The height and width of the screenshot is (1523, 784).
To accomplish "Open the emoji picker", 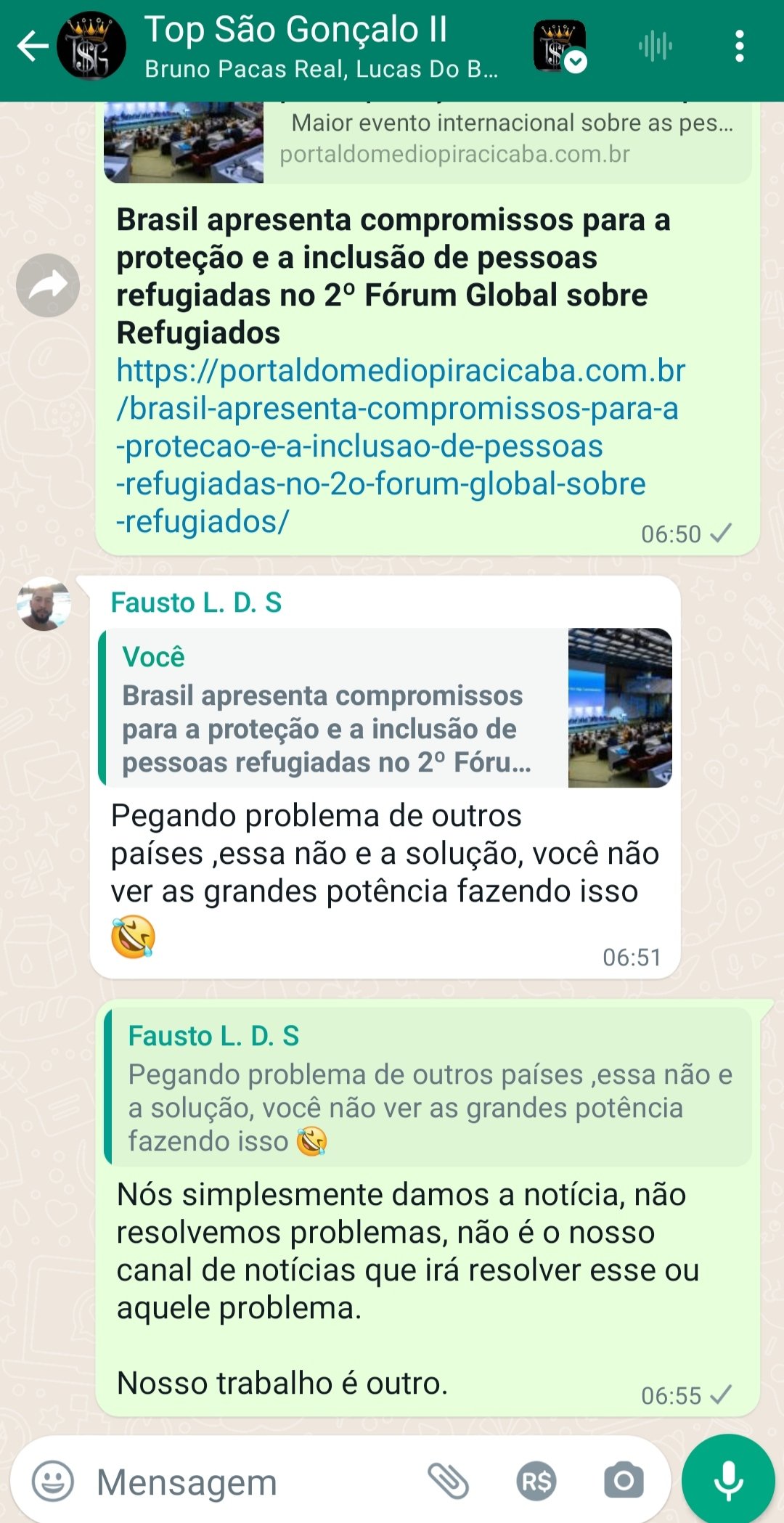I will 53,1481.
